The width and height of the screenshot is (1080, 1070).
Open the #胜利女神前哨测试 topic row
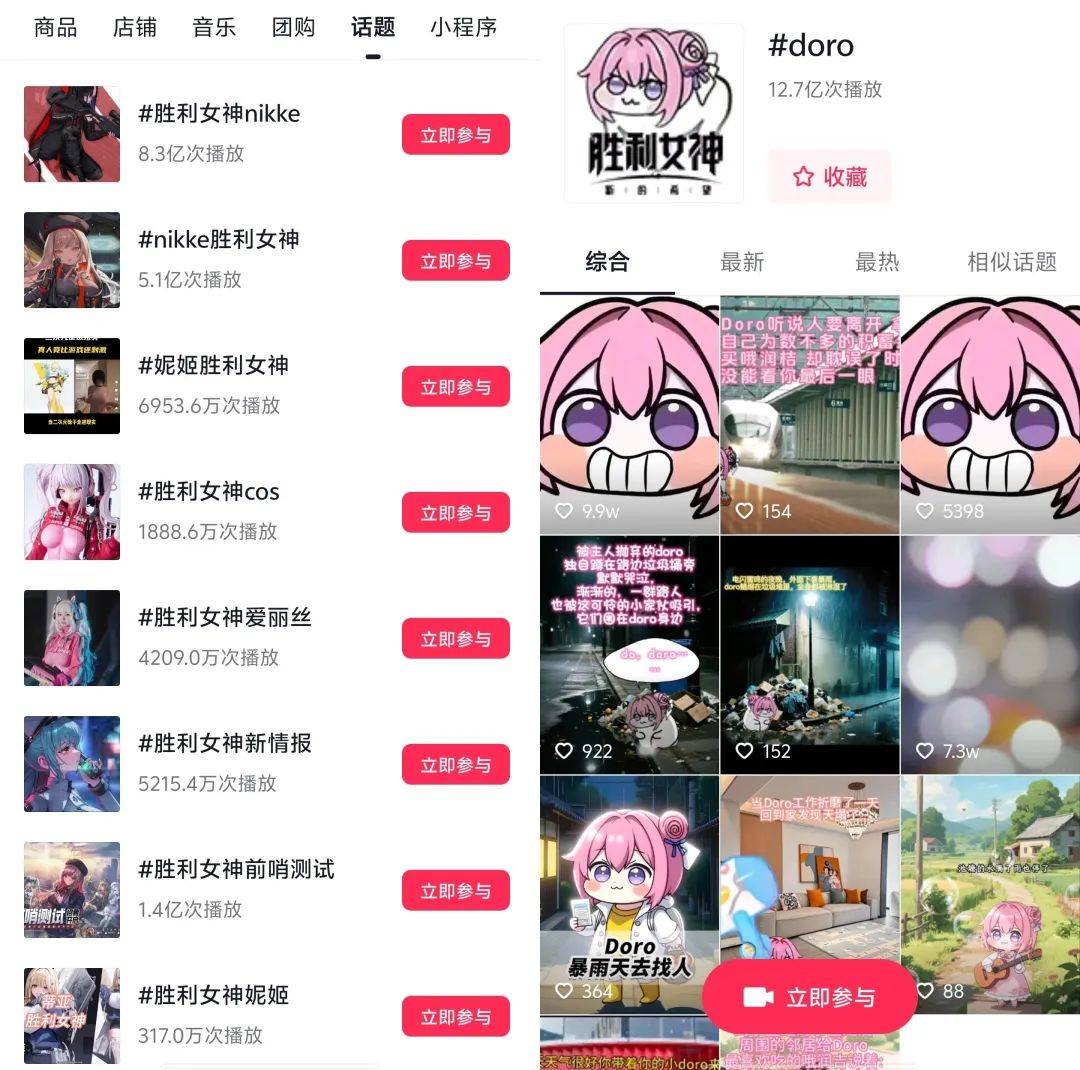coord(236,889)
